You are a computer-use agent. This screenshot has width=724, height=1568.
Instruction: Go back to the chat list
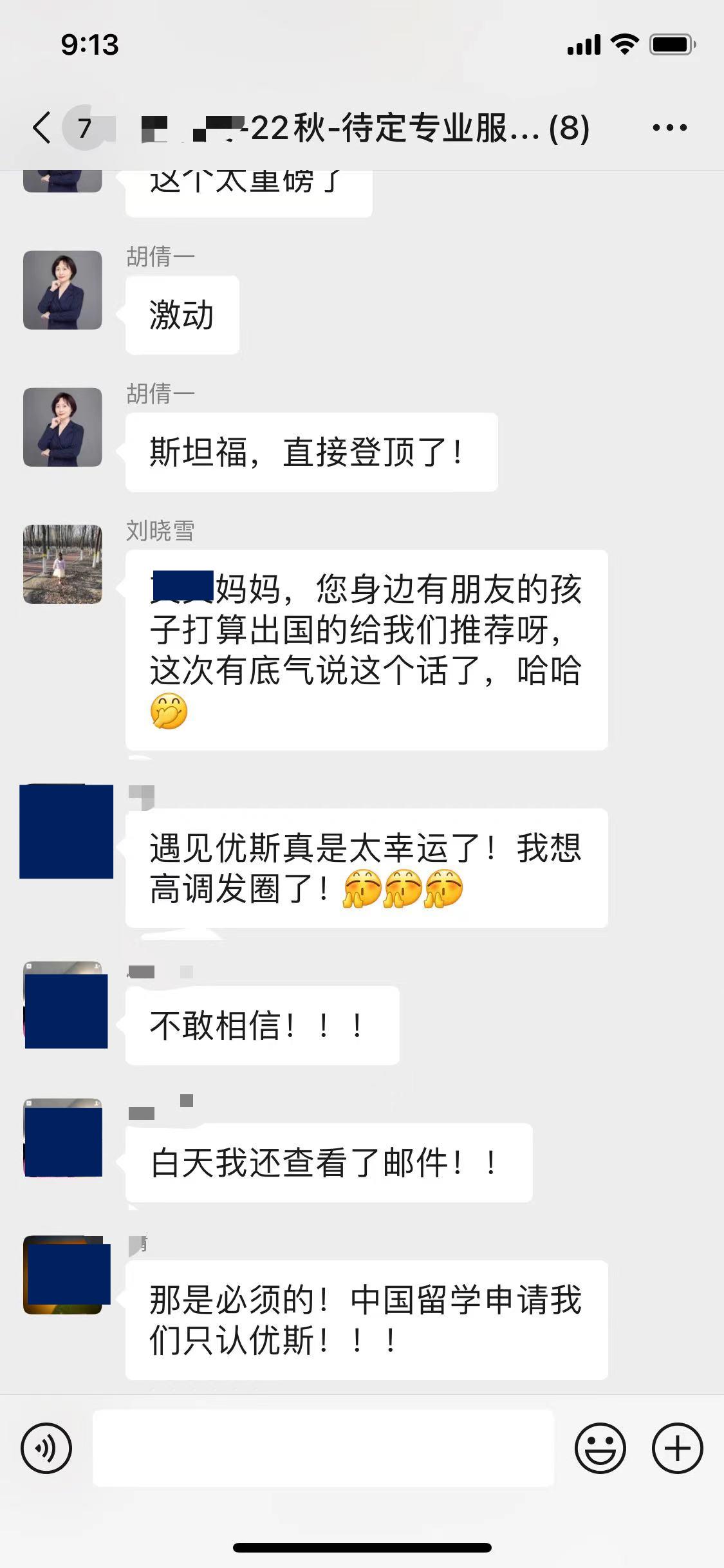click(42, 127)
